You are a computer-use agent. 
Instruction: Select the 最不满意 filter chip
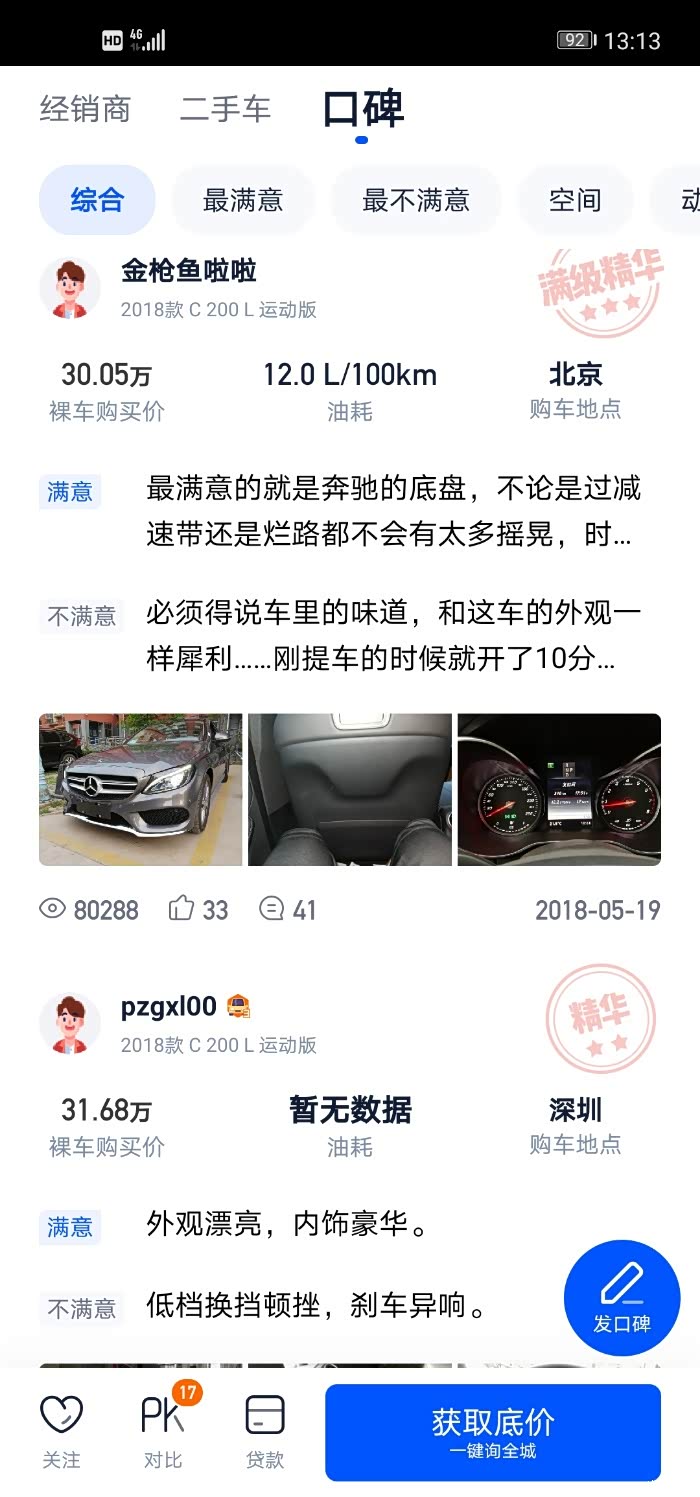tap(415, 200)
